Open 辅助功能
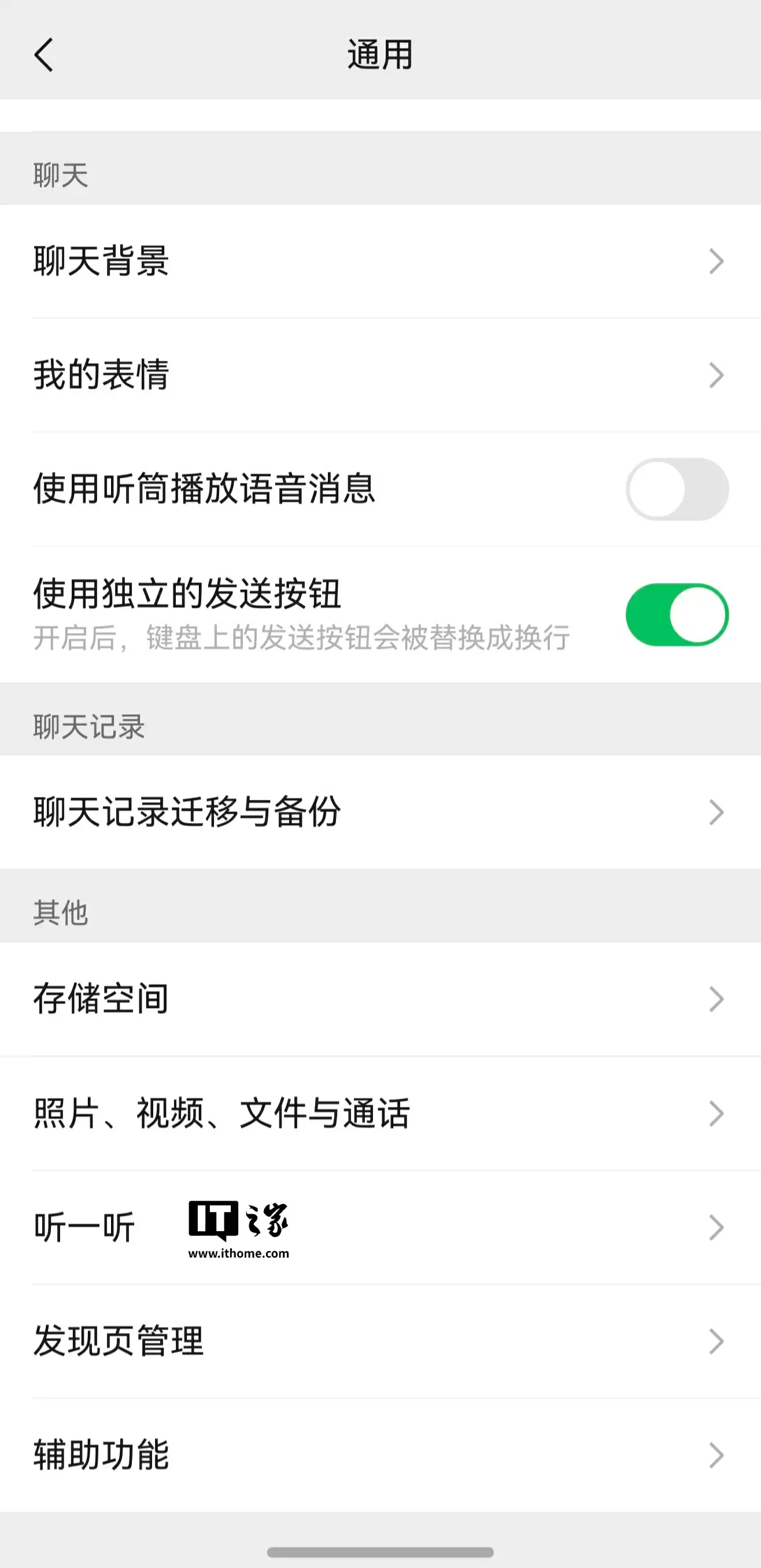 (380, 1455)
